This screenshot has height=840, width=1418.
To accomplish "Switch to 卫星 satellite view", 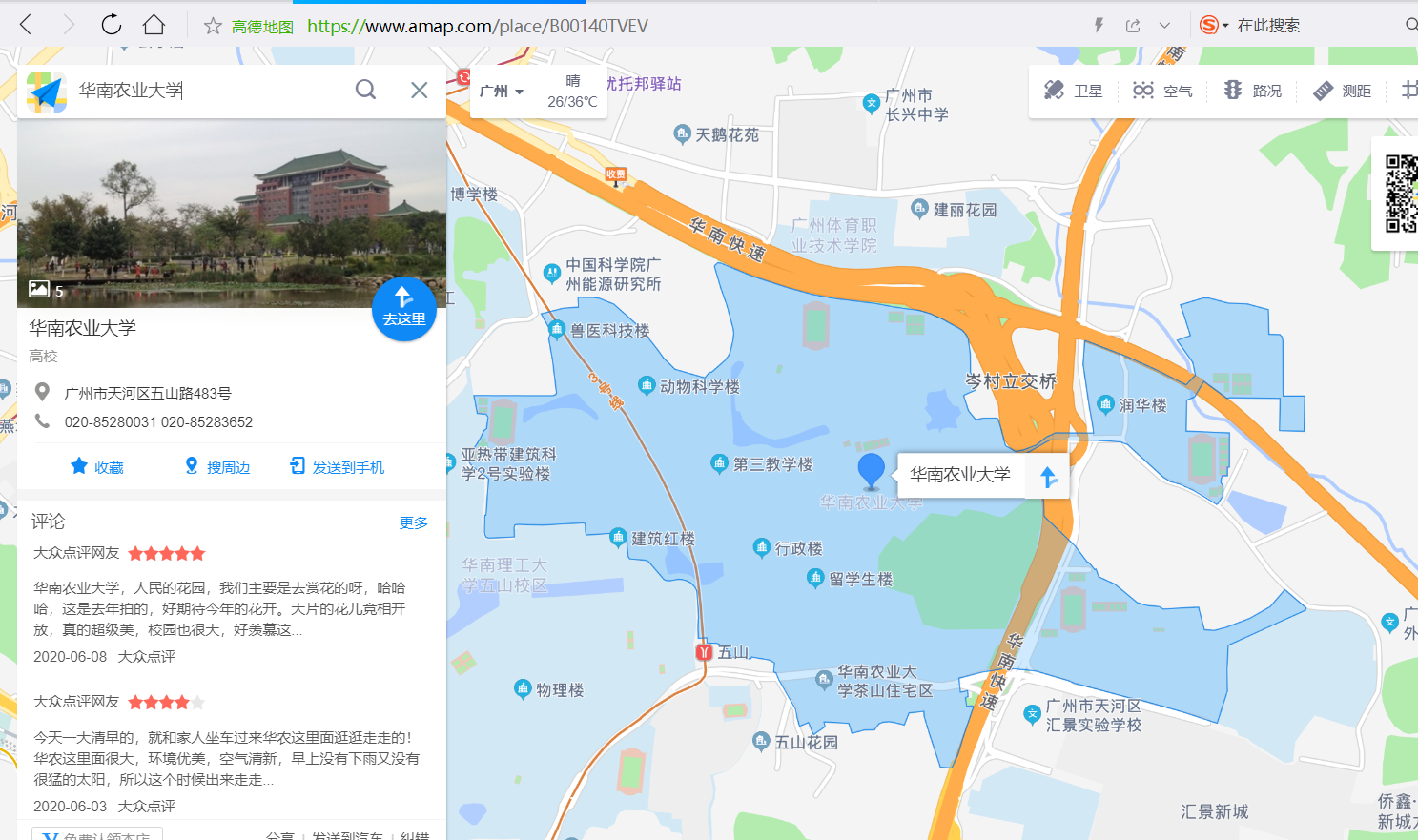I will 1074,91.
